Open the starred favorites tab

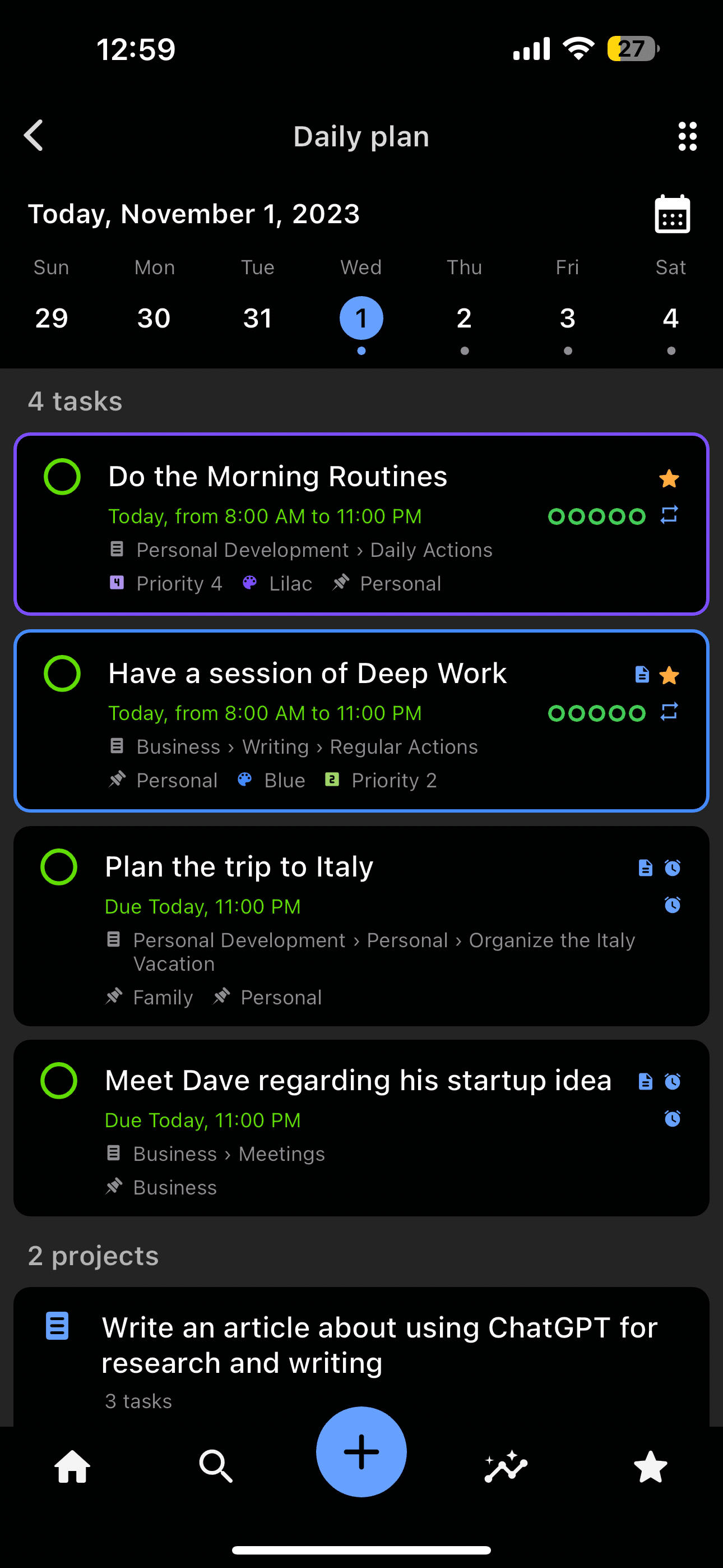coord(651,1466)
